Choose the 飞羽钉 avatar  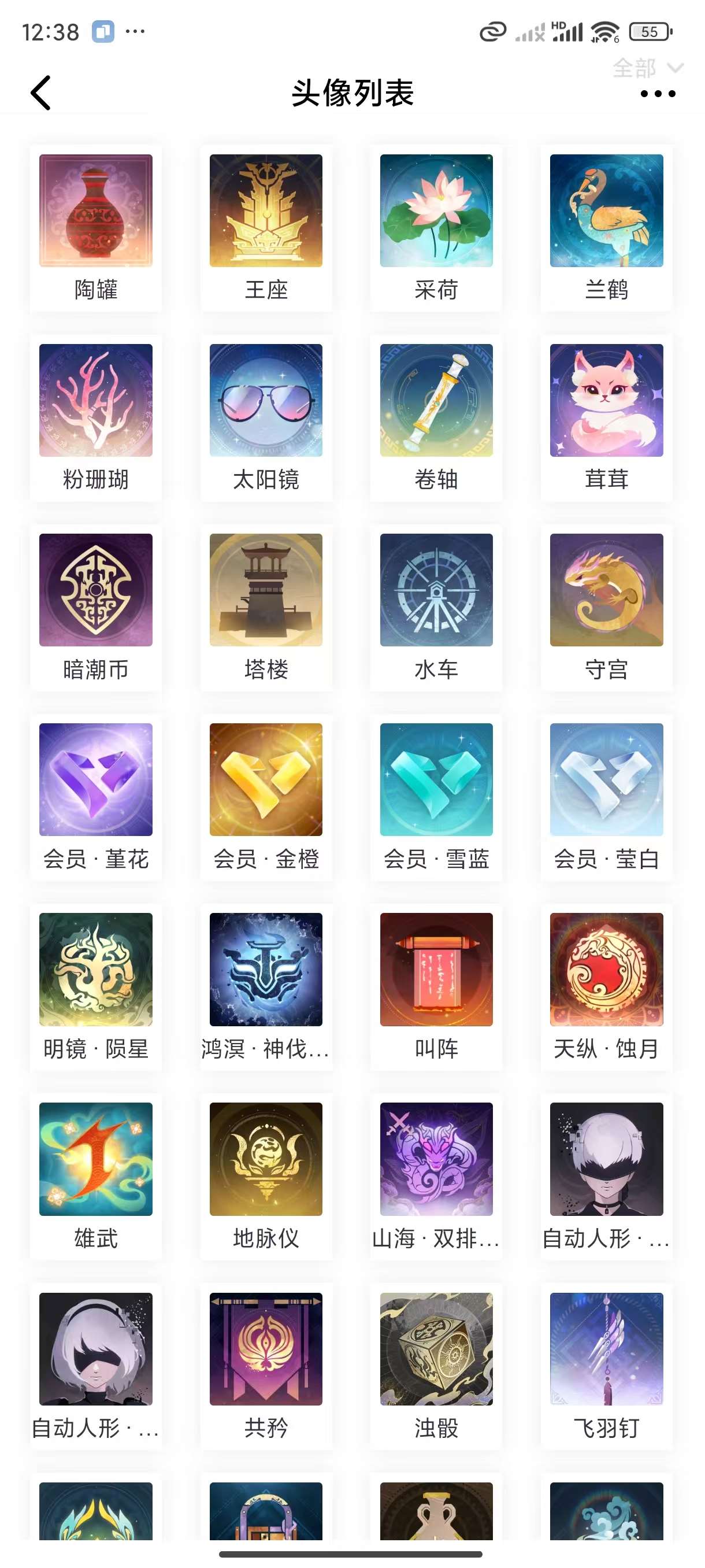click(606, 1349)
